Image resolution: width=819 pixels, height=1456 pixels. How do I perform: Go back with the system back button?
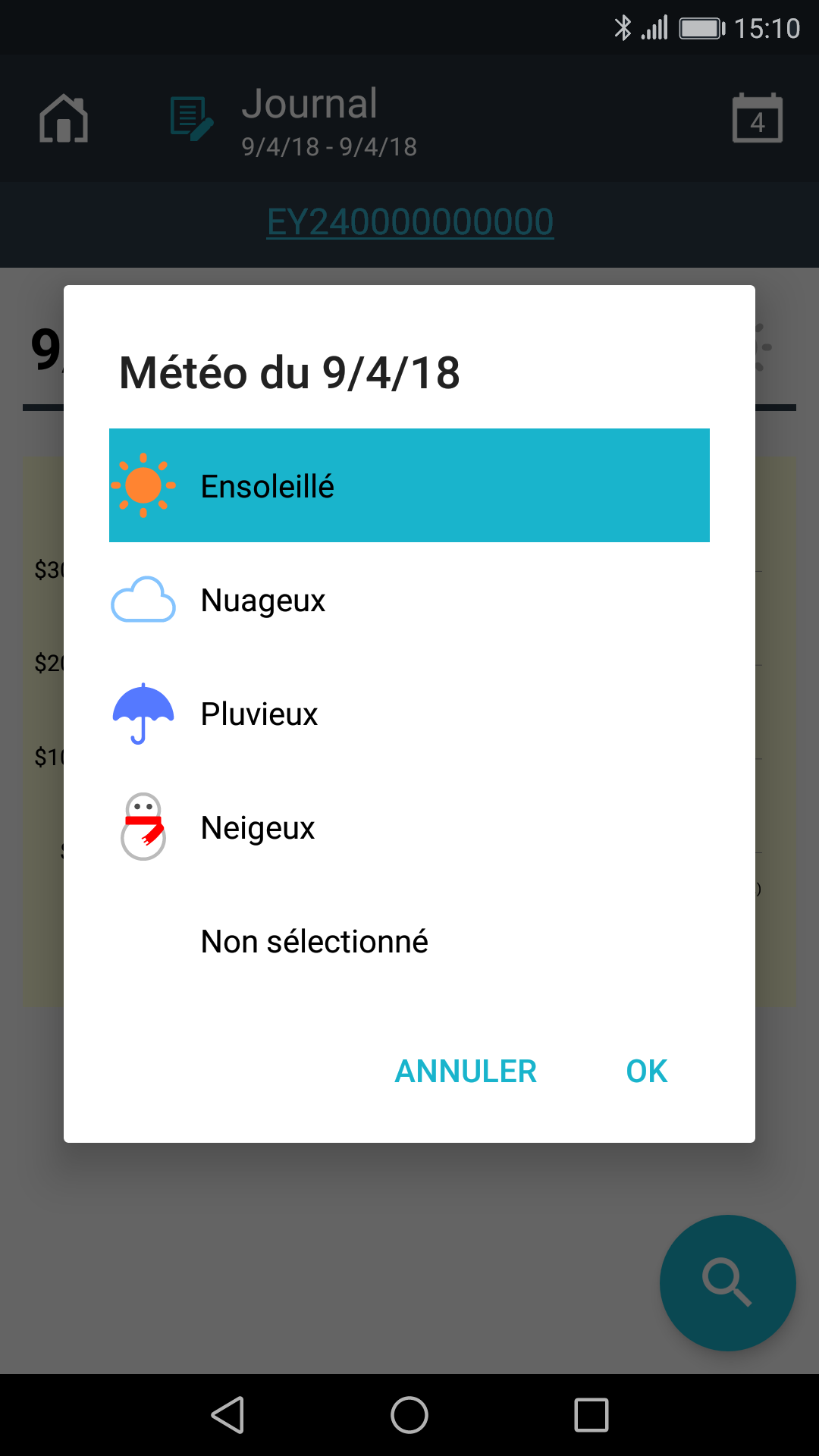point(227,1415)
